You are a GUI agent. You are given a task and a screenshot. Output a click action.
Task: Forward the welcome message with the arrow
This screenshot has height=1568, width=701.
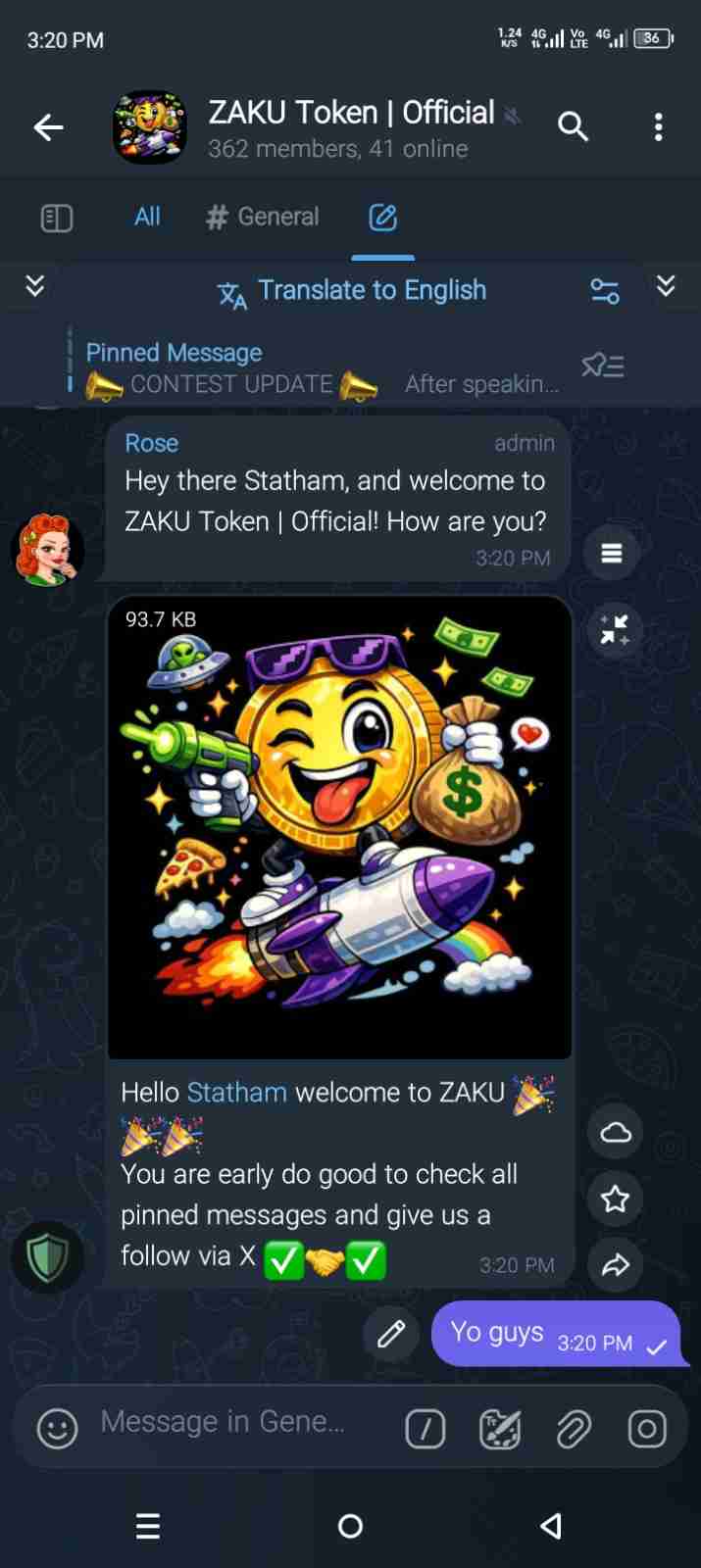coord(615,1265)
